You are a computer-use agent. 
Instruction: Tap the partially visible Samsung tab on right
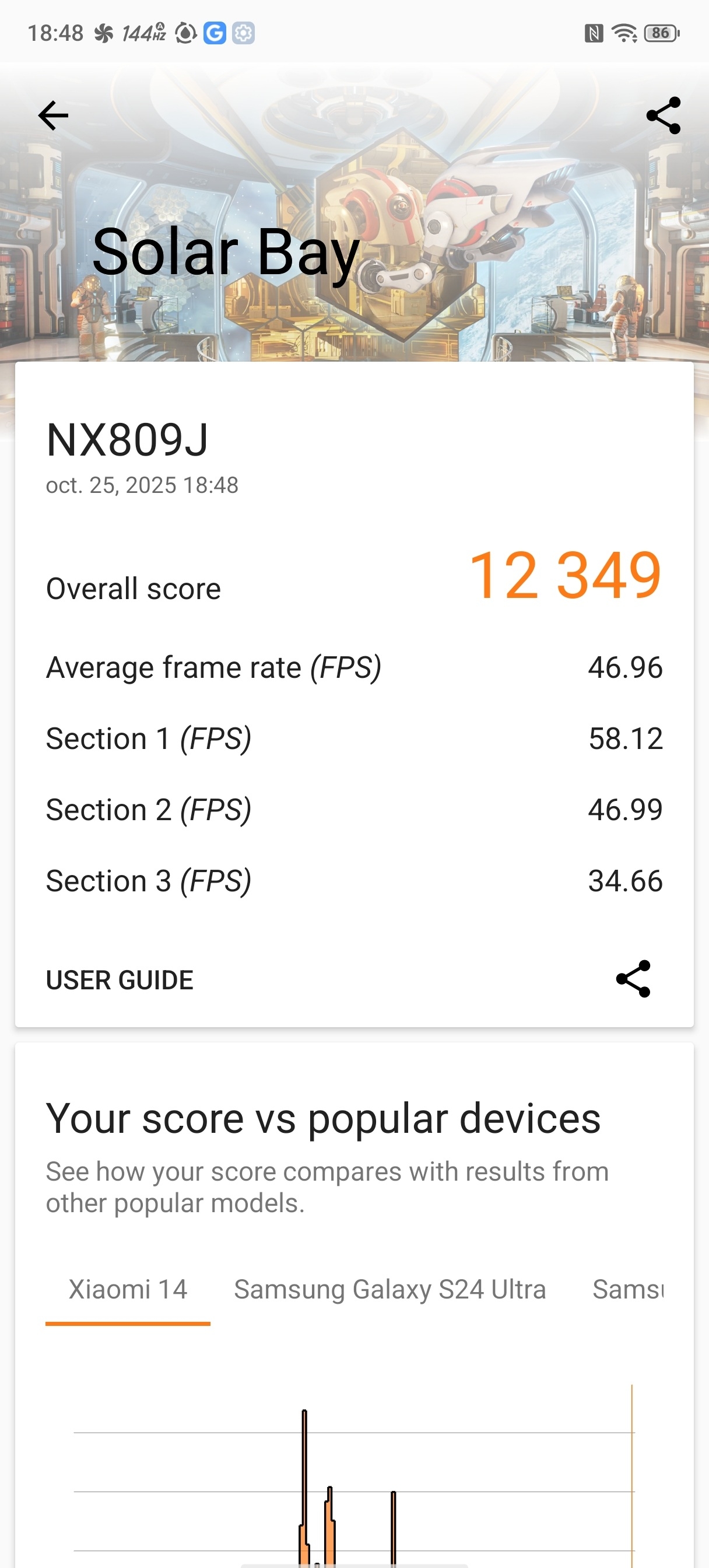coord(628,1289)
